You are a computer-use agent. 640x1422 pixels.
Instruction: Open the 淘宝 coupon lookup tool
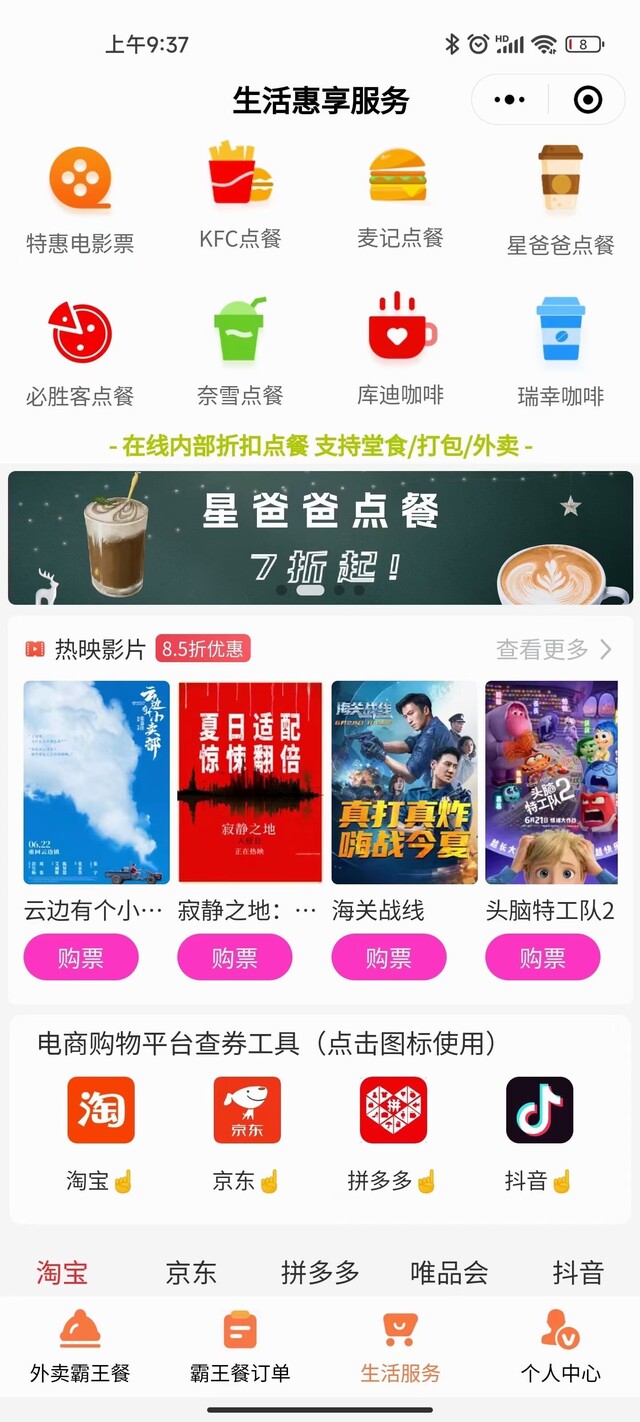(x=101, y=1110)
